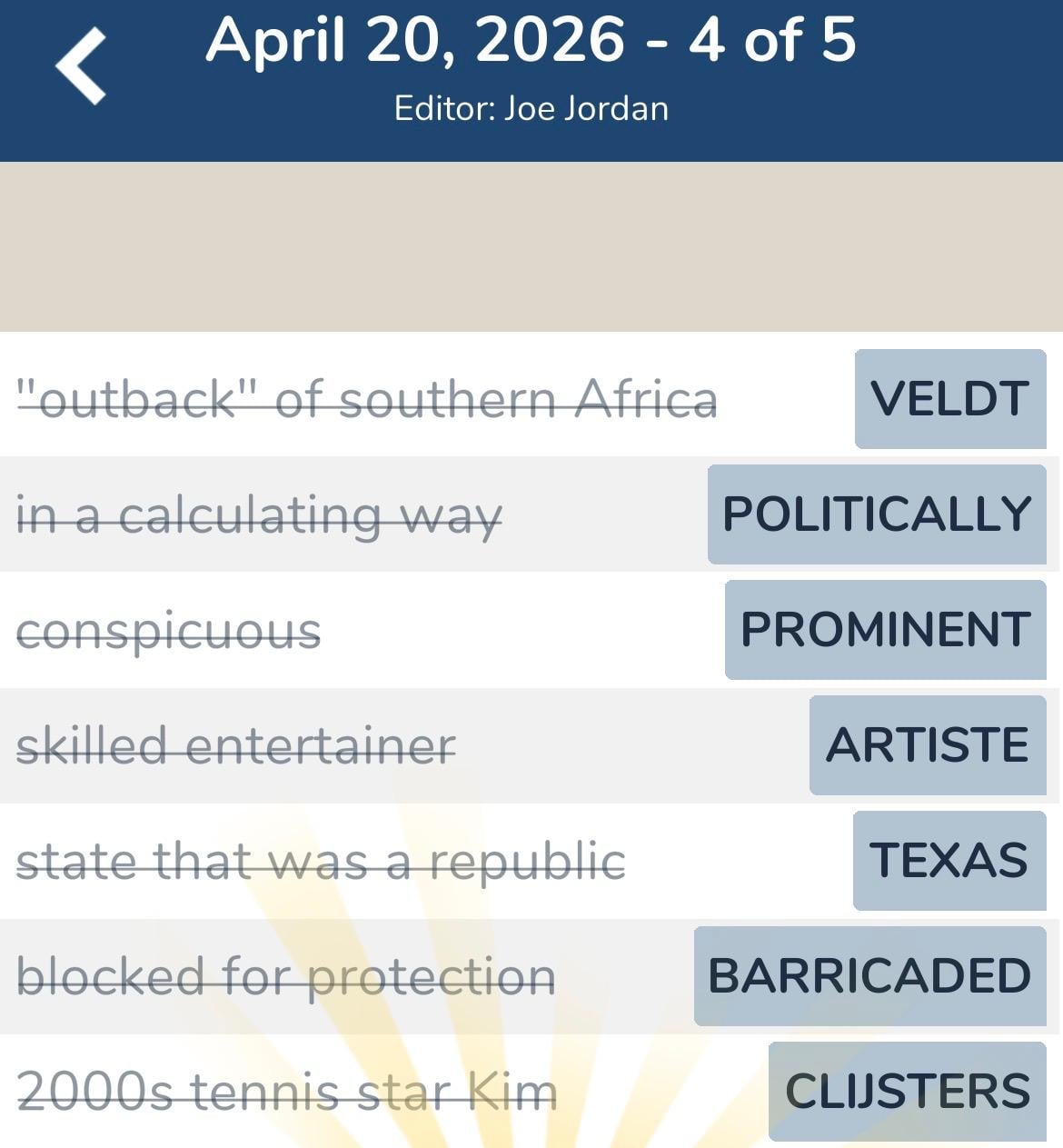Tap the TEXAS answer tile
The height and width of the screenshot is (1148, 1063).
point(949,859)
